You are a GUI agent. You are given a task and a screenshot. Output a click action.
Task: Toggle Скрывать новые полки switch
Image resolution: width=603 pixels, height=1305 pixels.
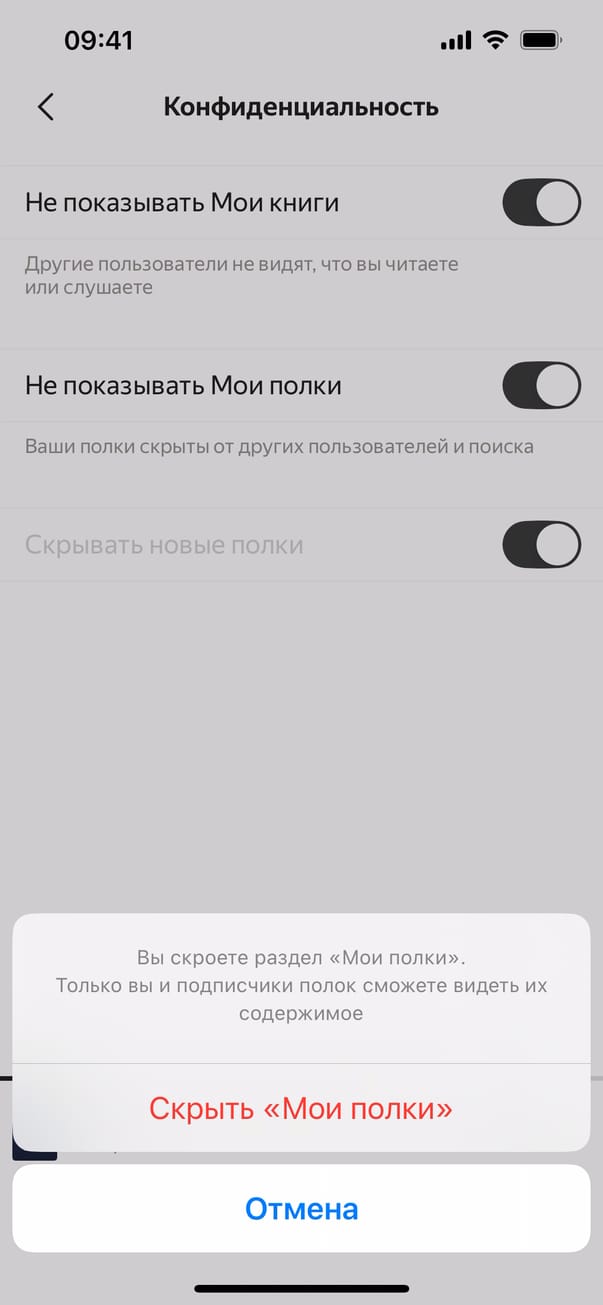[541, 545]
